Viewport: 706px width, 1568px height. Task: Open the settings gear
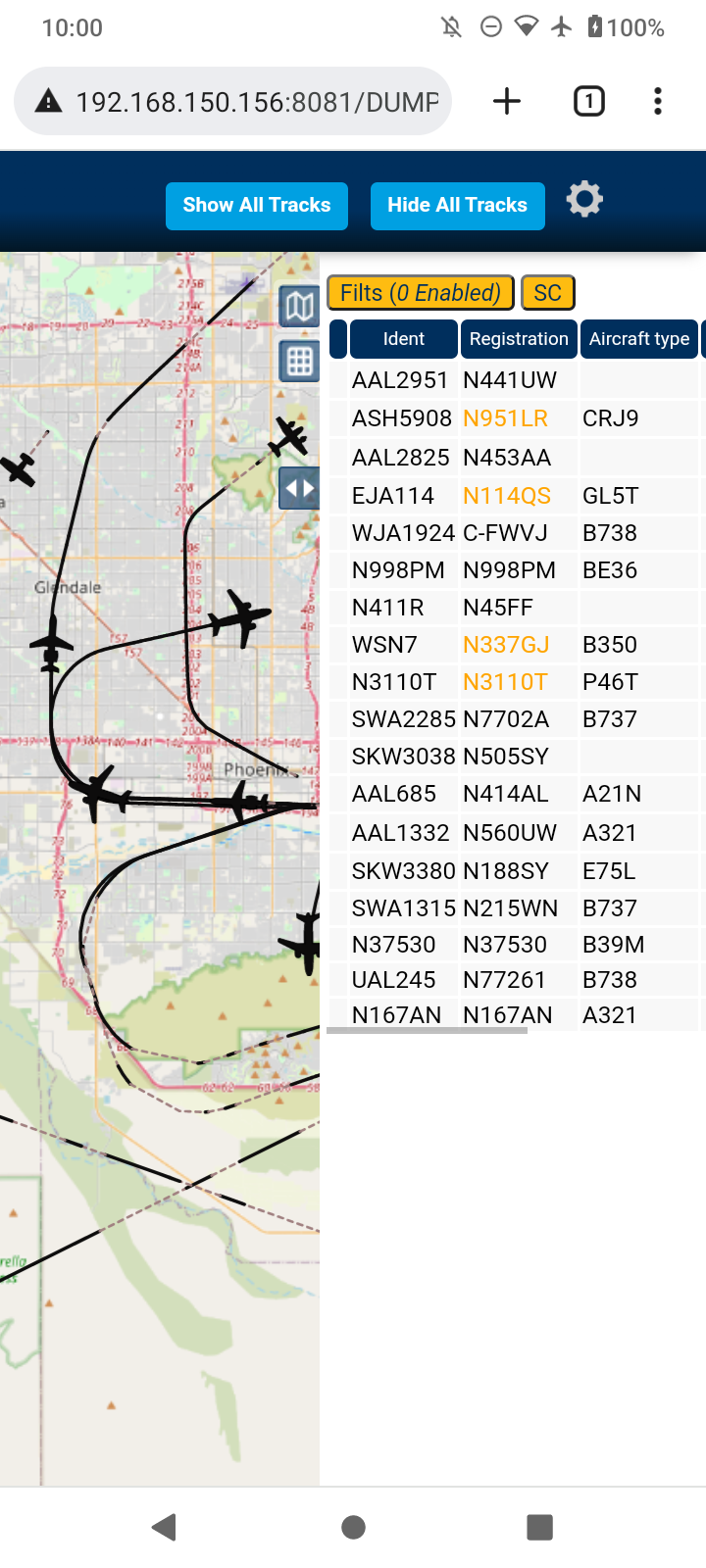(x=584, y=200)
